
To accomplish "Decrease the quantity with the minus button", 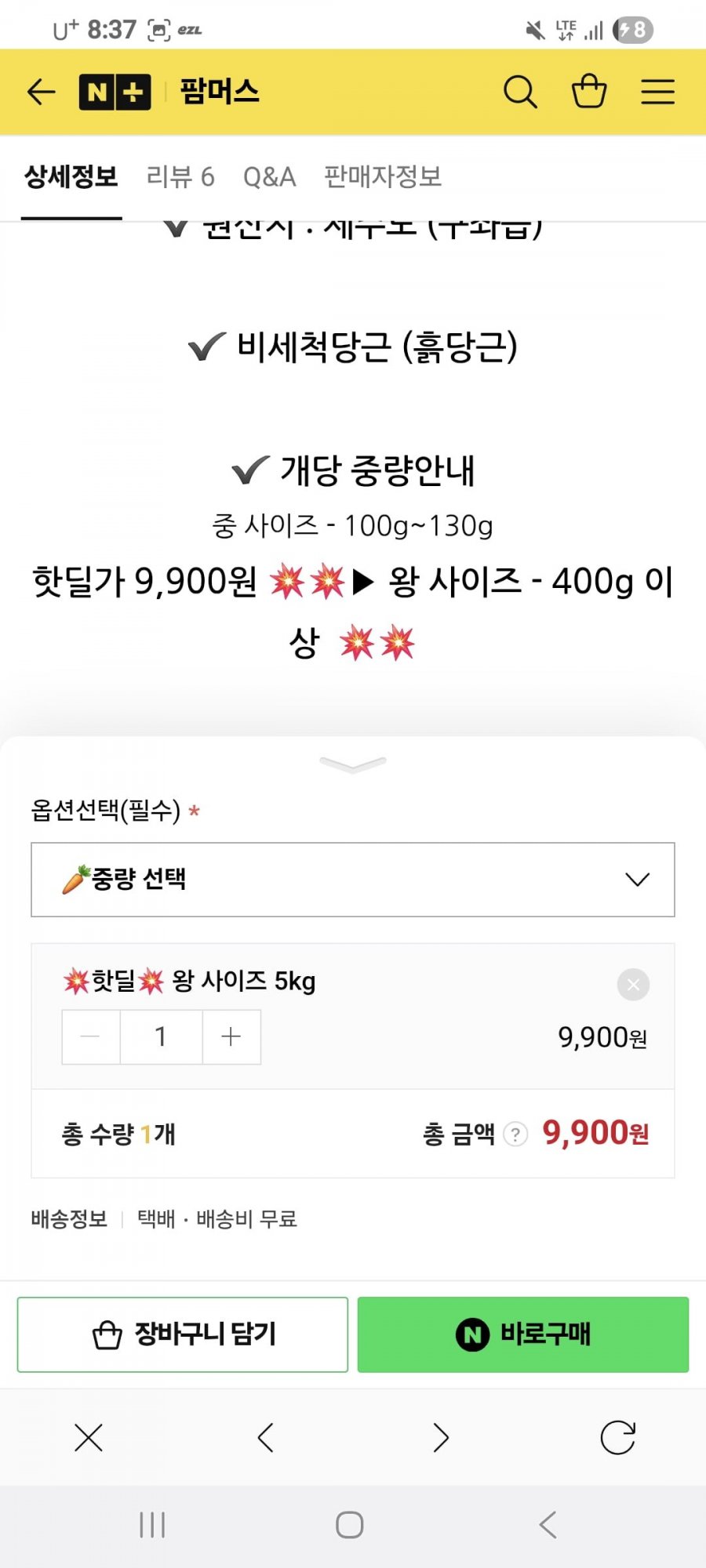I will [x=91, y=1037].
